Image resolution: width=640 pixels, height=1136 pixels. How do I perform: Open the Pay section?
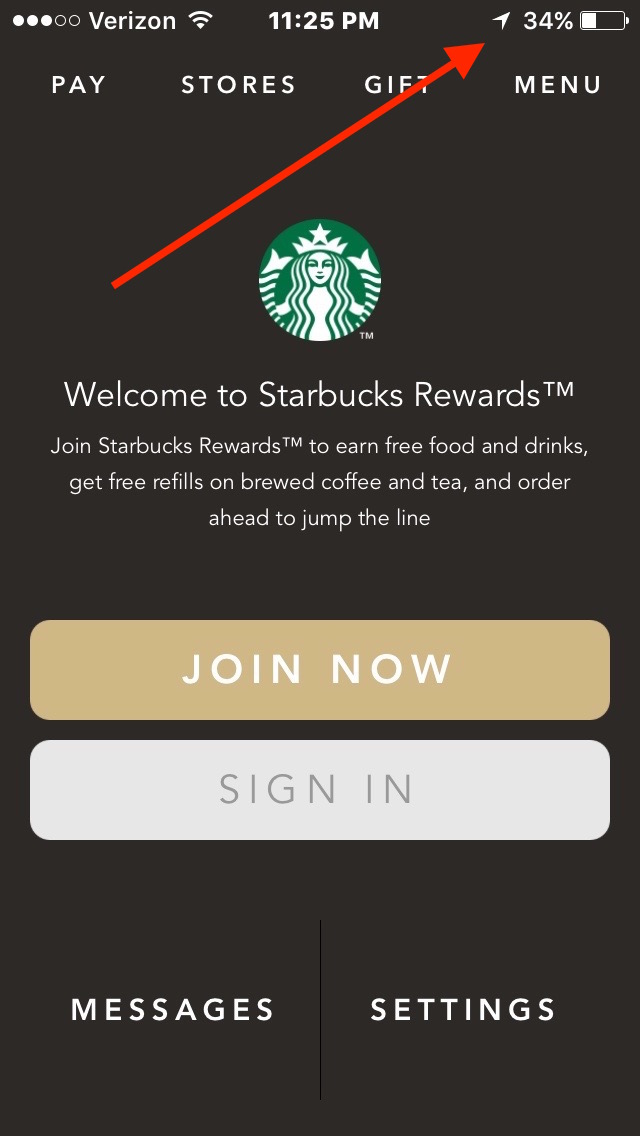pos(79,85)
